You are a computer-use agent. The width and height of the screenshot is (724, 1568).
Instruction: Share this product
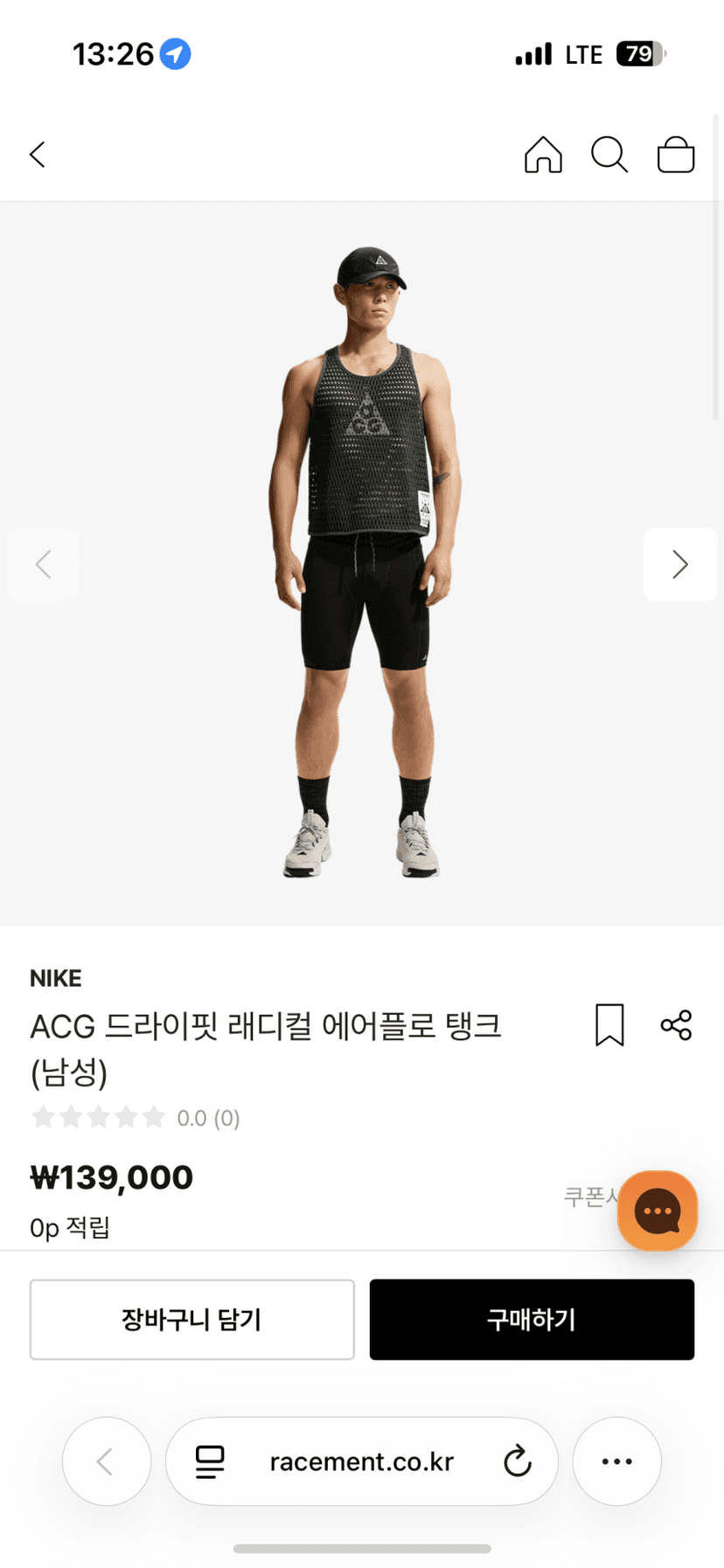click(x=676, y=1024)
